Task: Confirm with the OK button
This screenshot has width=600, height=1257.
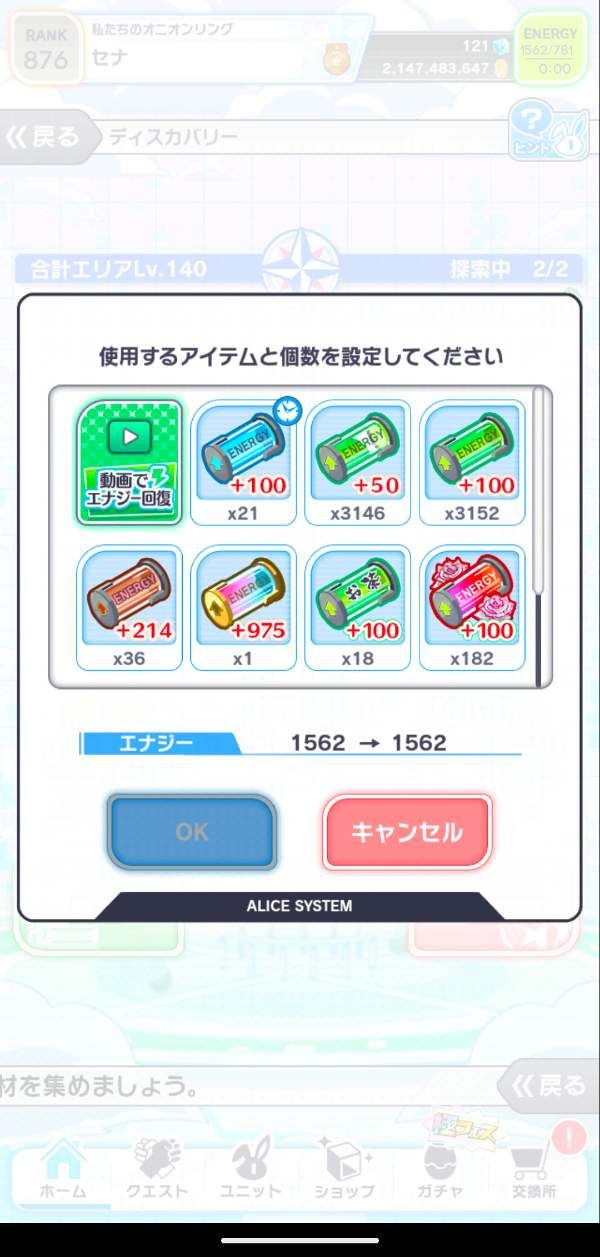Action: click(x=191, y=831)
